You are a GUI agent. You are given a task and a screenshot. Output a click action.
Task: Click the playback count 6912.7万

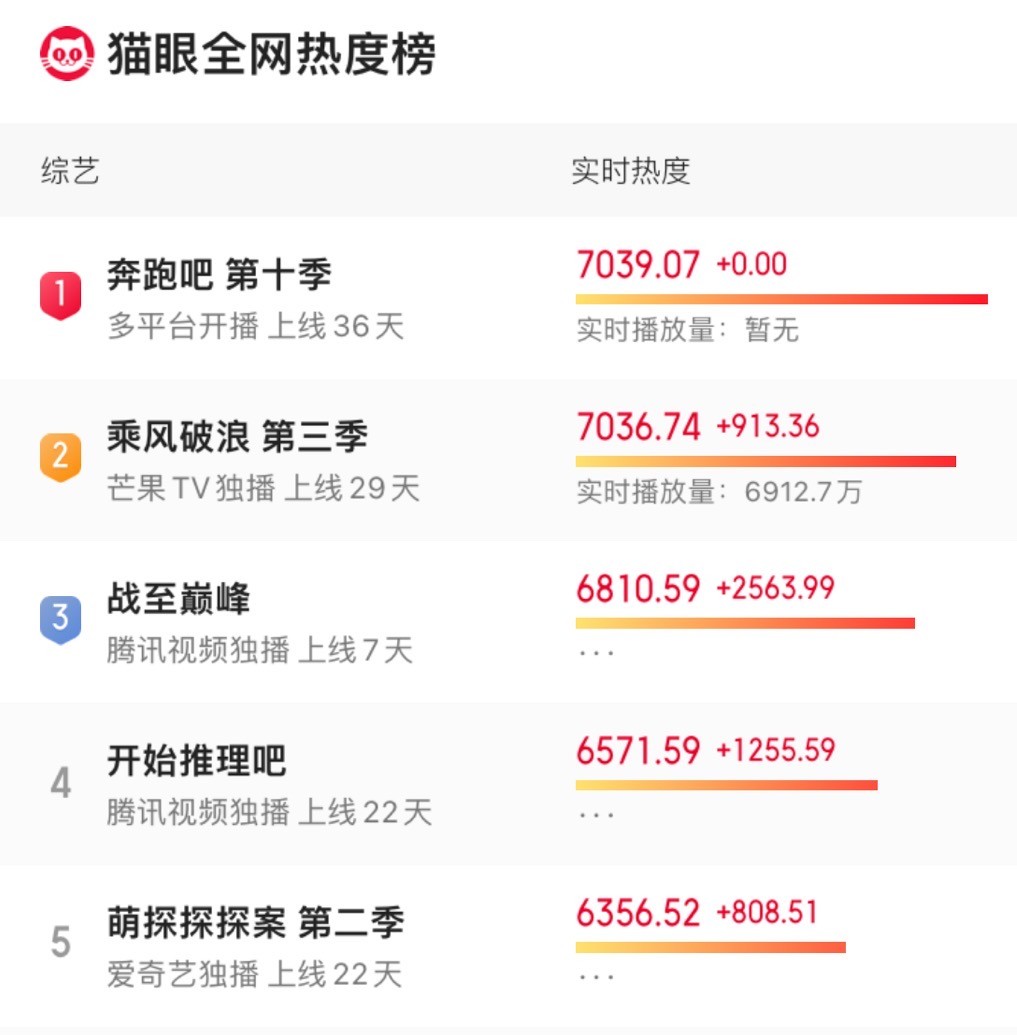pos(802,491)
